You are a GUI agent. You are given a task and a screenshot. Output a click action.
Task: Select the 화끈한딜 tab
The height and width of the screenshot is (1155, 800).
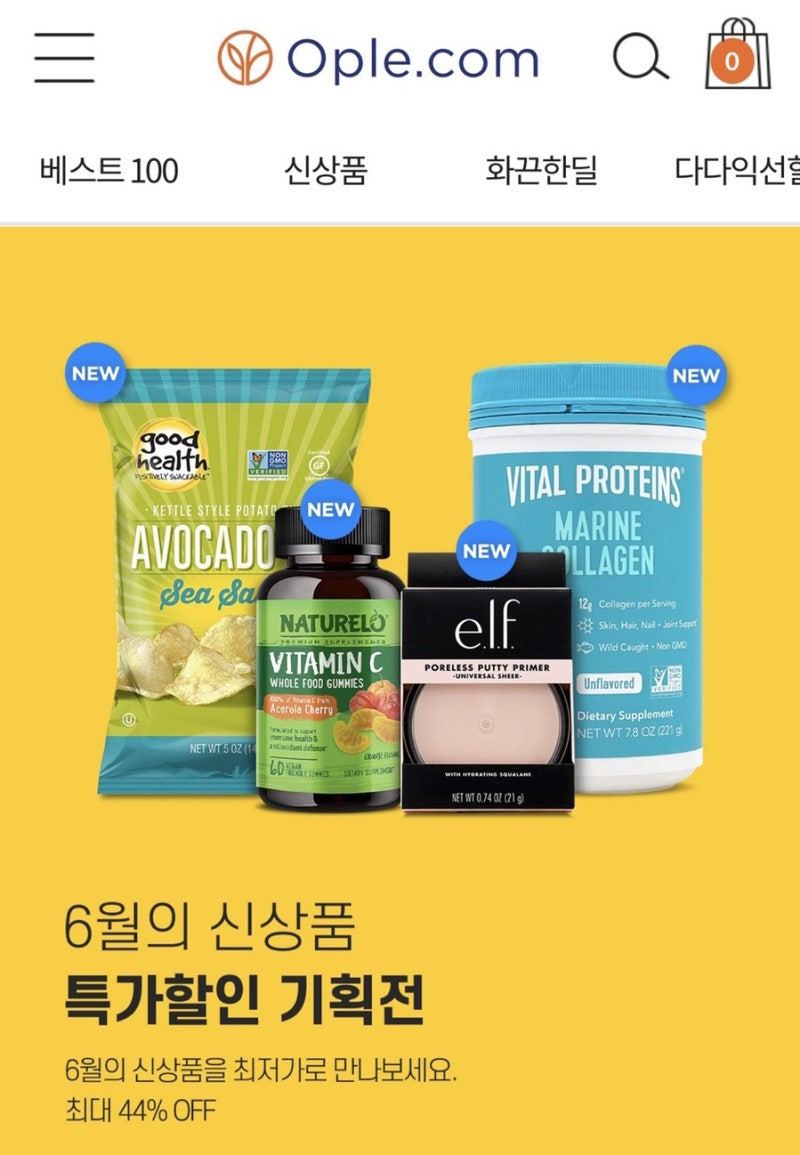(x=541, y=171)
